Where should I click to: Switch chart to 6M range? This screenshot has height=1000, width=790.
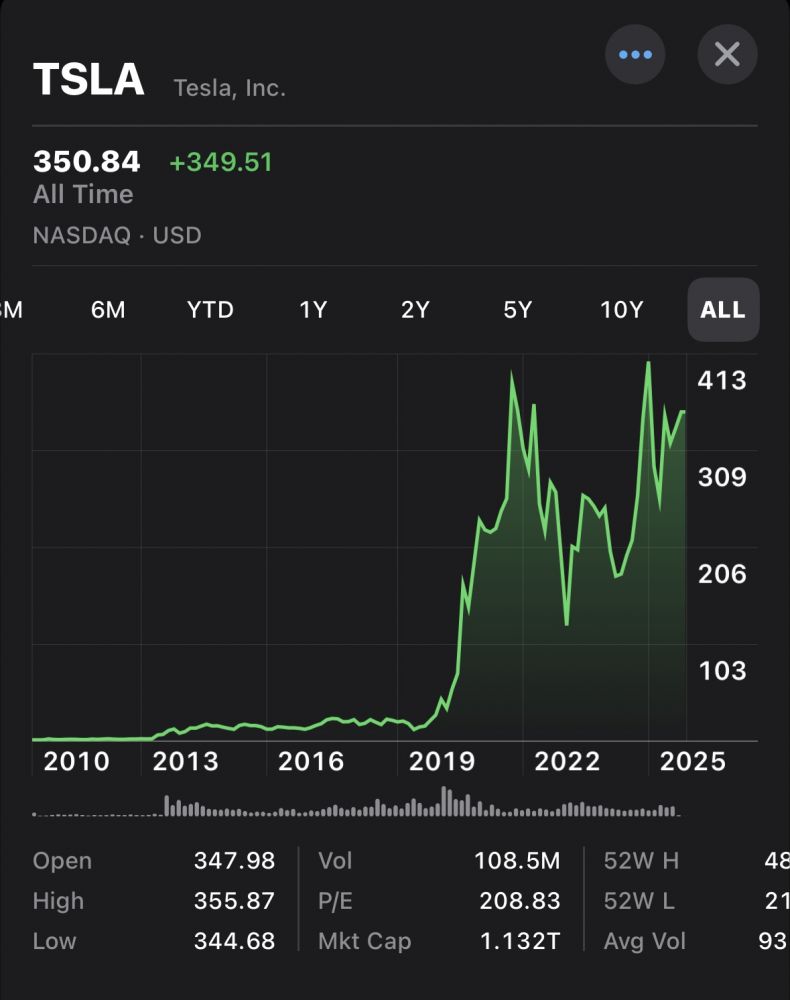pos(108,310)
